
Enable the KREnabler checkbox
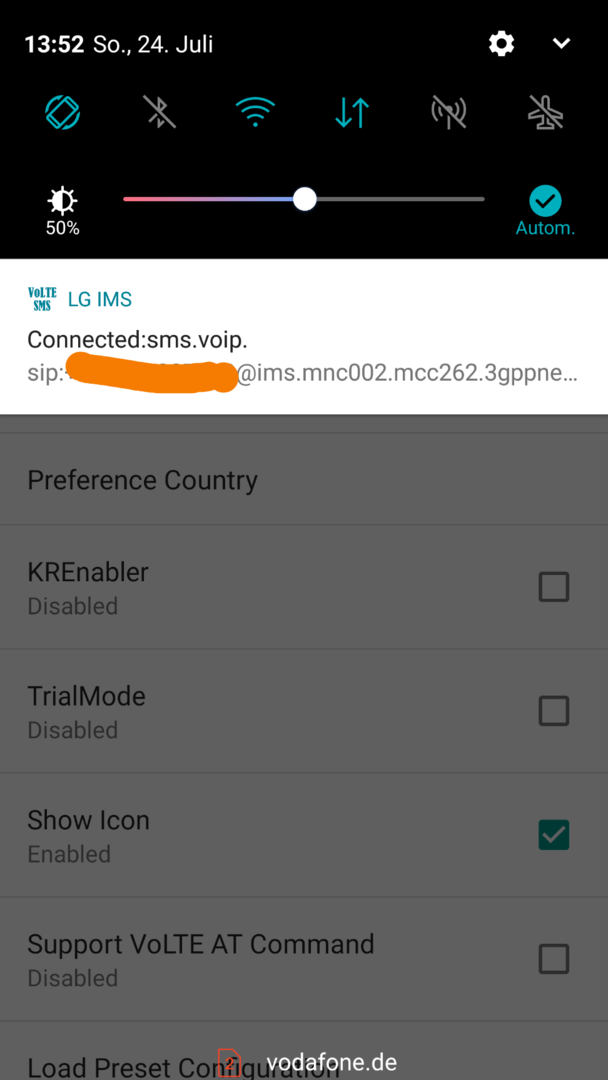tap(553, 587)
